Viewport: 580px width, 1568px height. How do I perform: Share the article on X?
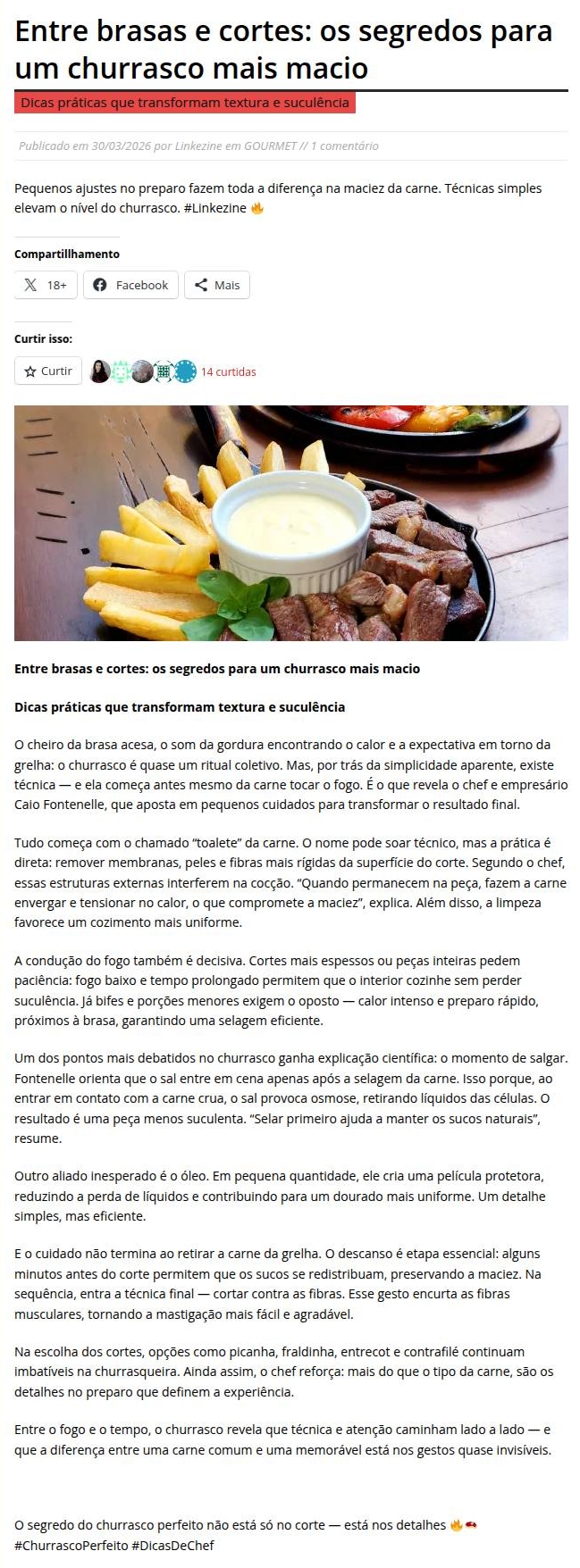[x=46, y=285]
